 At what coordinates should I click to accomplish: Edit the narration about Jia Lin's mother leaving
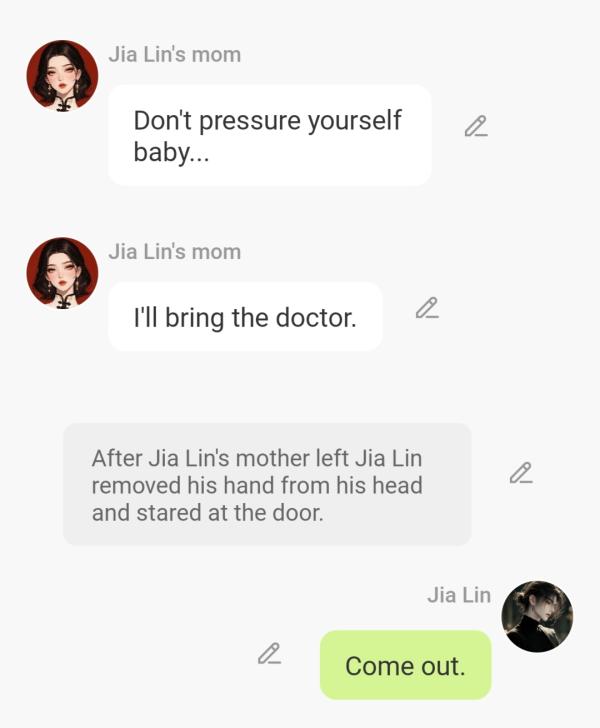click(x=520, y=473)
